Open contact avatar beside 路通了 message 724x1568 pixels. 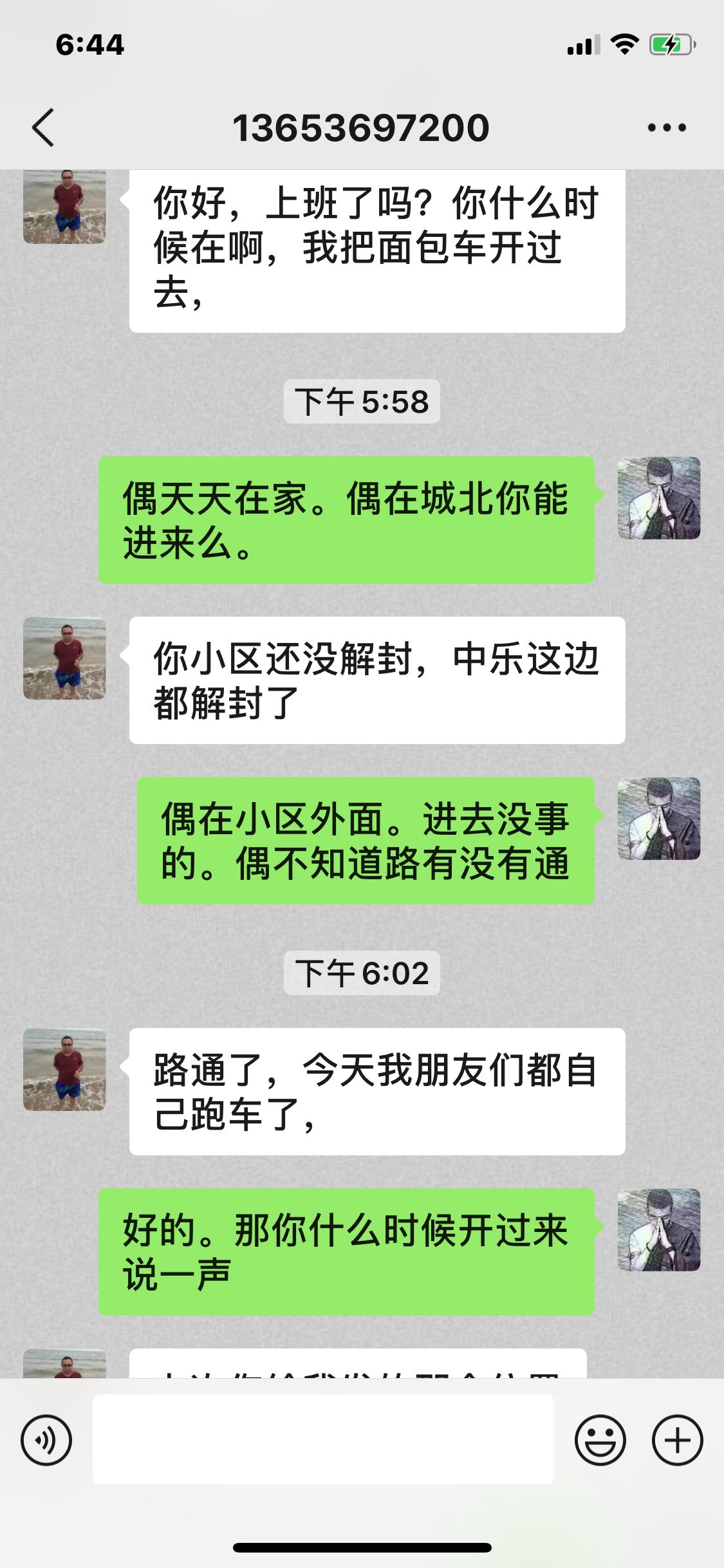click(x=64, y=1070)
